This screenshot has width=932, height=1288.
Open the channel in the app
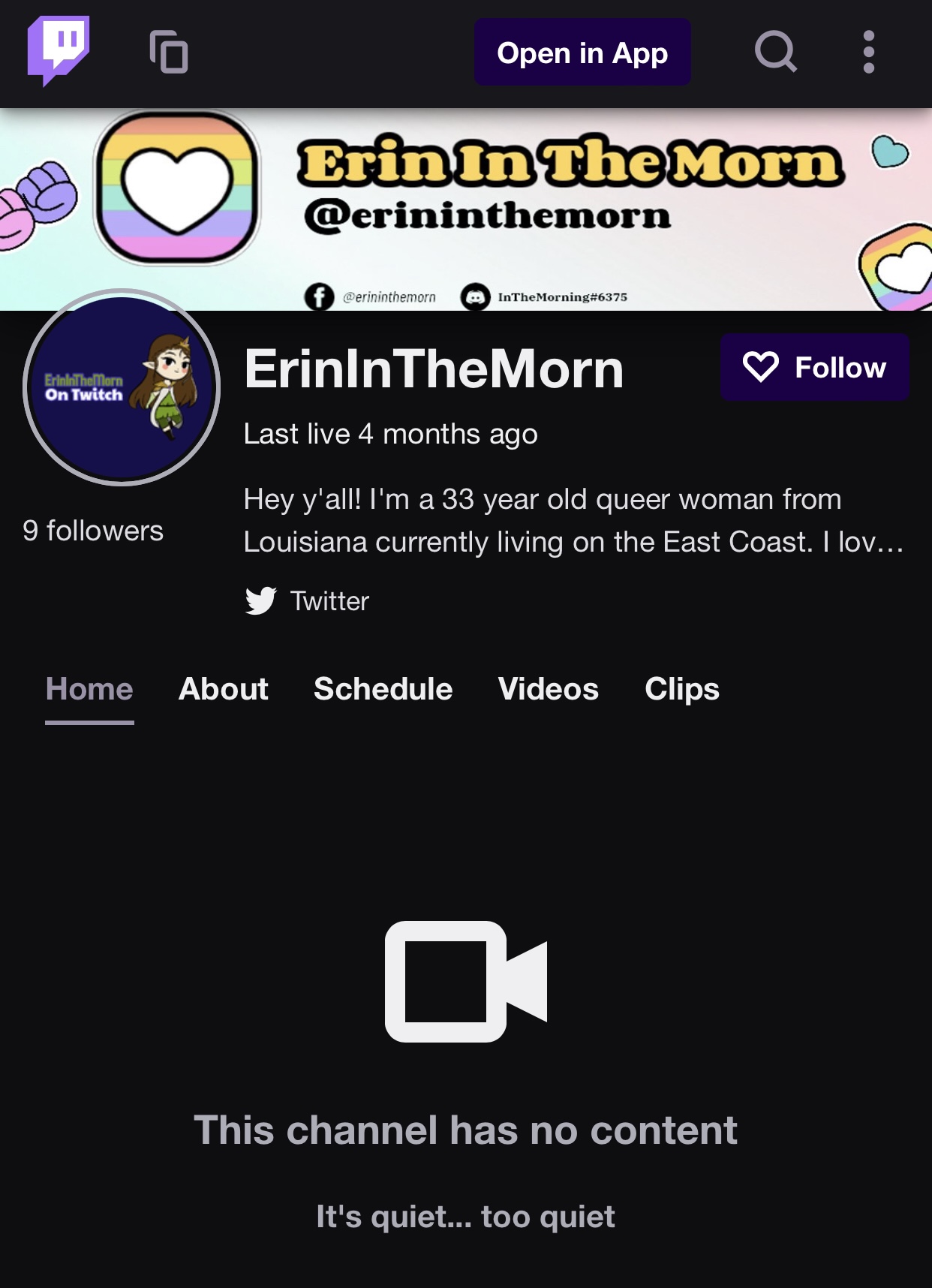coord(582,53)
